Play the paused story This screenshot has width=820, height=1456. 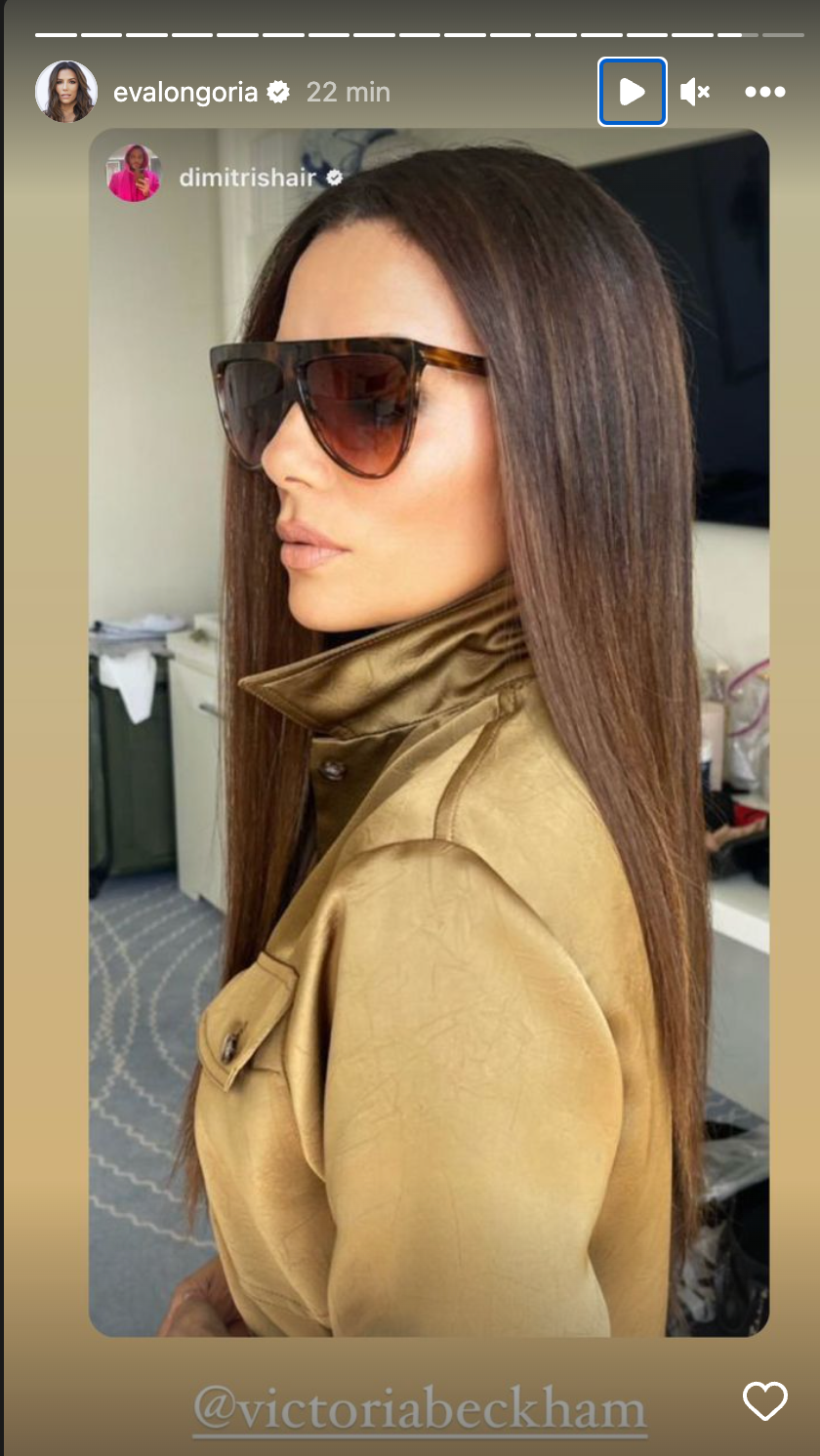pos(632,92)
